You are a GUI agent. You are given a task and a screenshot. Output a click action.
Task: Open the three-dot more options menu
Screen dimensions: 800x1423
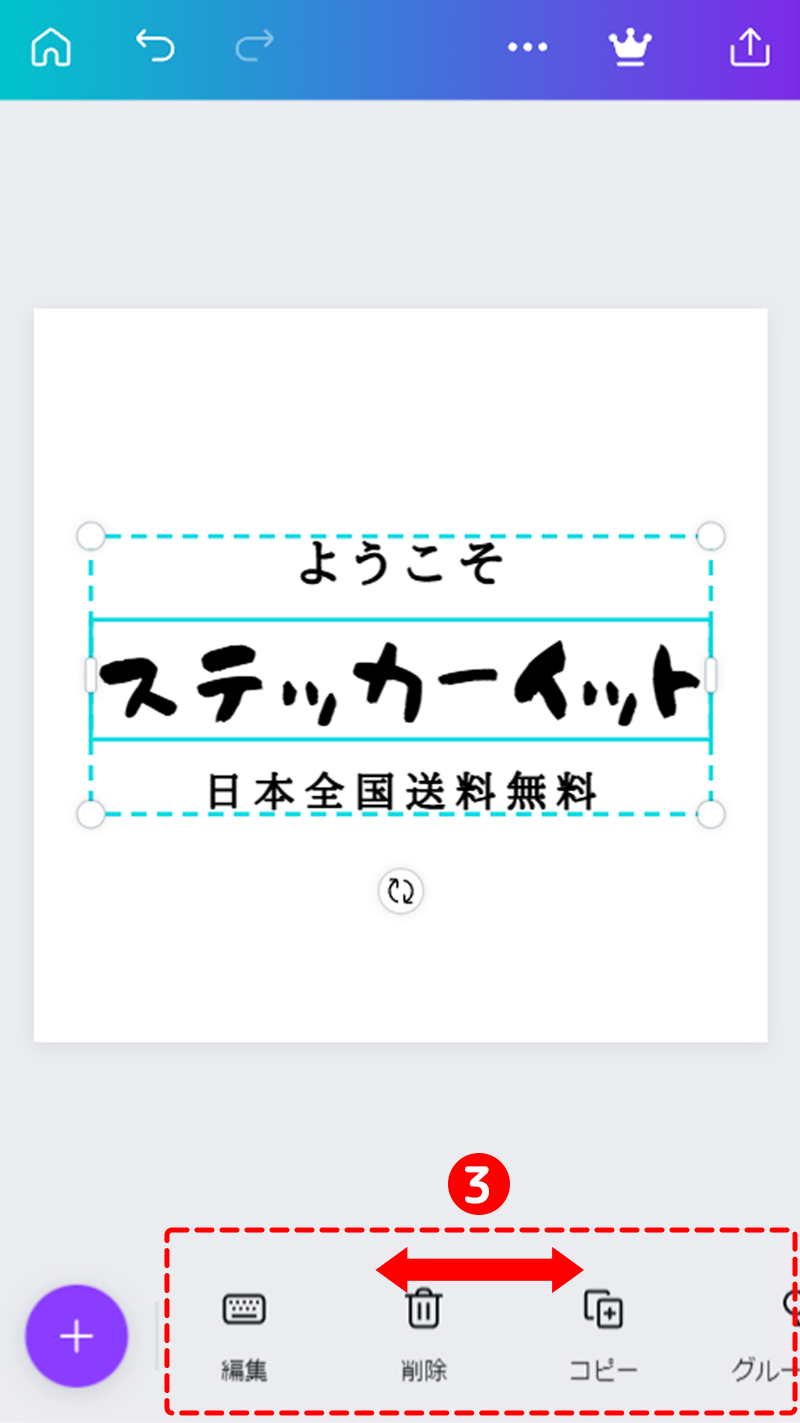tap(527, 47)
